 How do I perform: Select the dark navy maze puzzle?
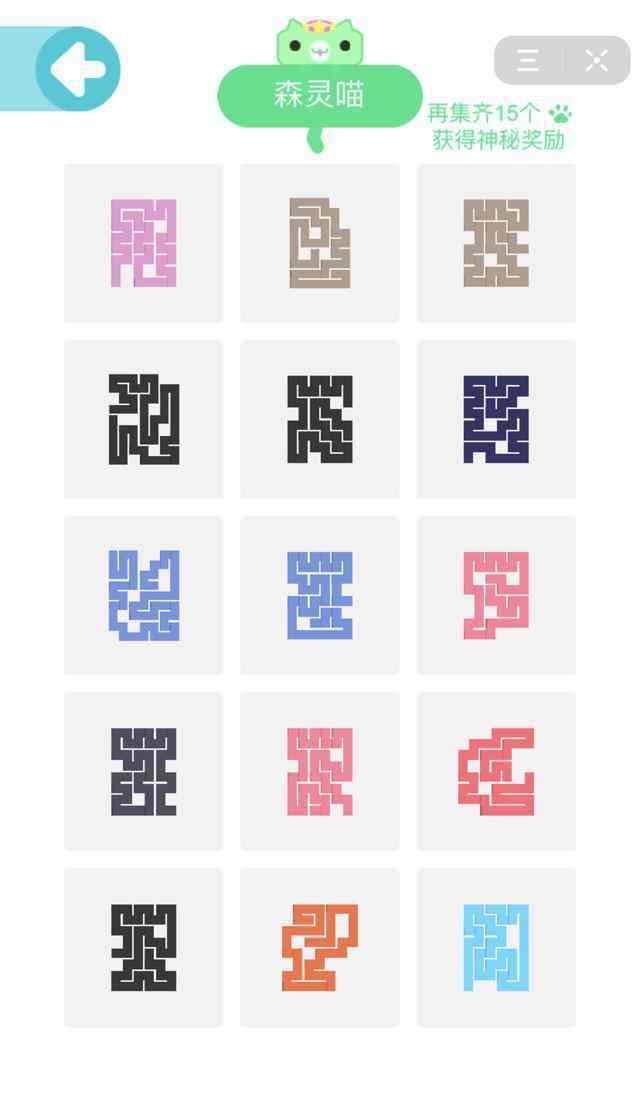[497, 419]
